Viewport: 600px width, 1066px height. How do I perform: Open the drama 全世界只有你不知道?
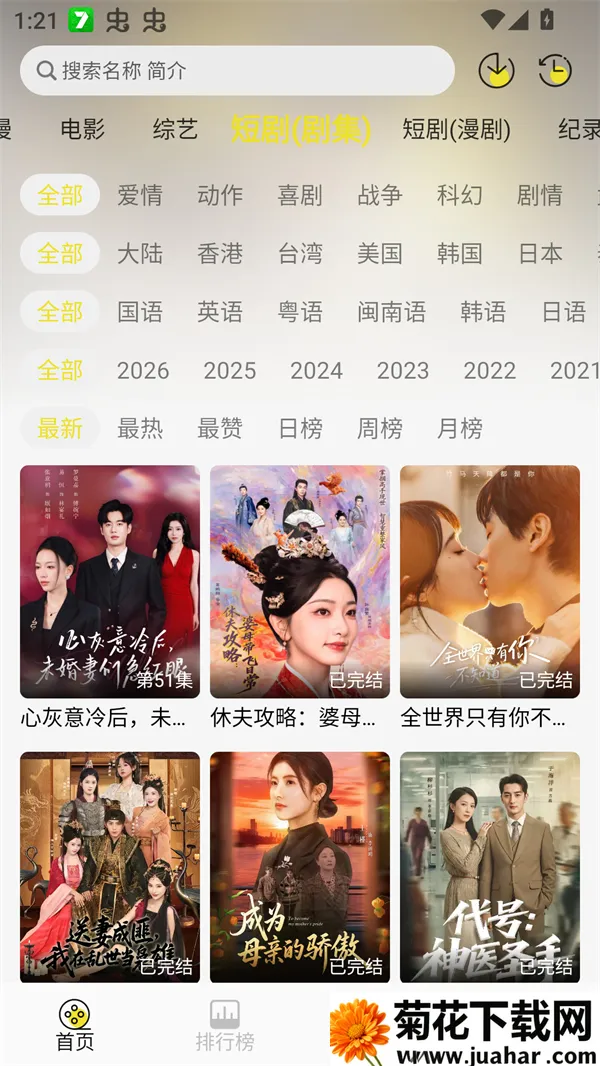[490, 582]
